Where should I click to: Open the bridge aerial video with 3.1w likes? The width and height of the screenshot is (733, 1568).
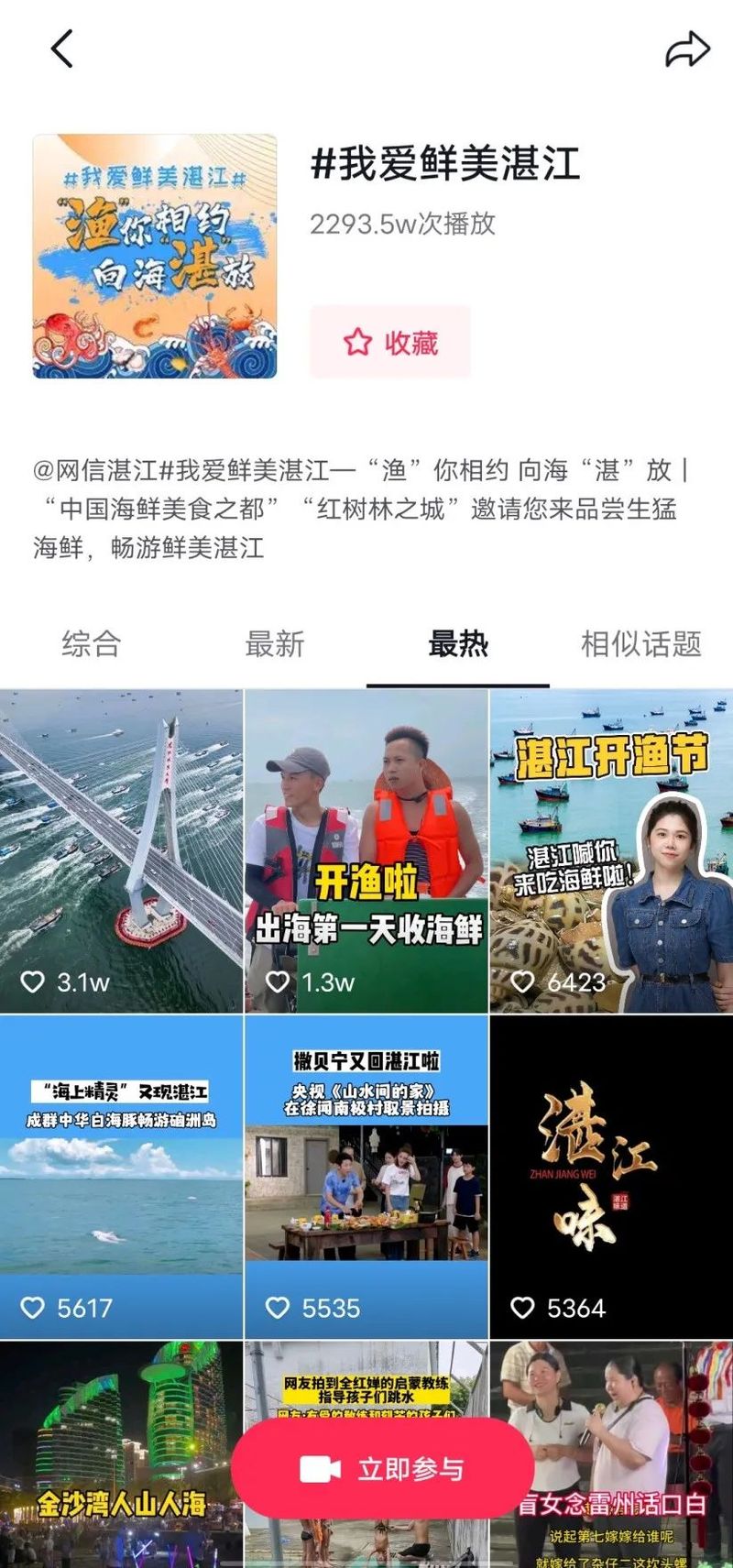pyautogui.click(x=121, y=850)
